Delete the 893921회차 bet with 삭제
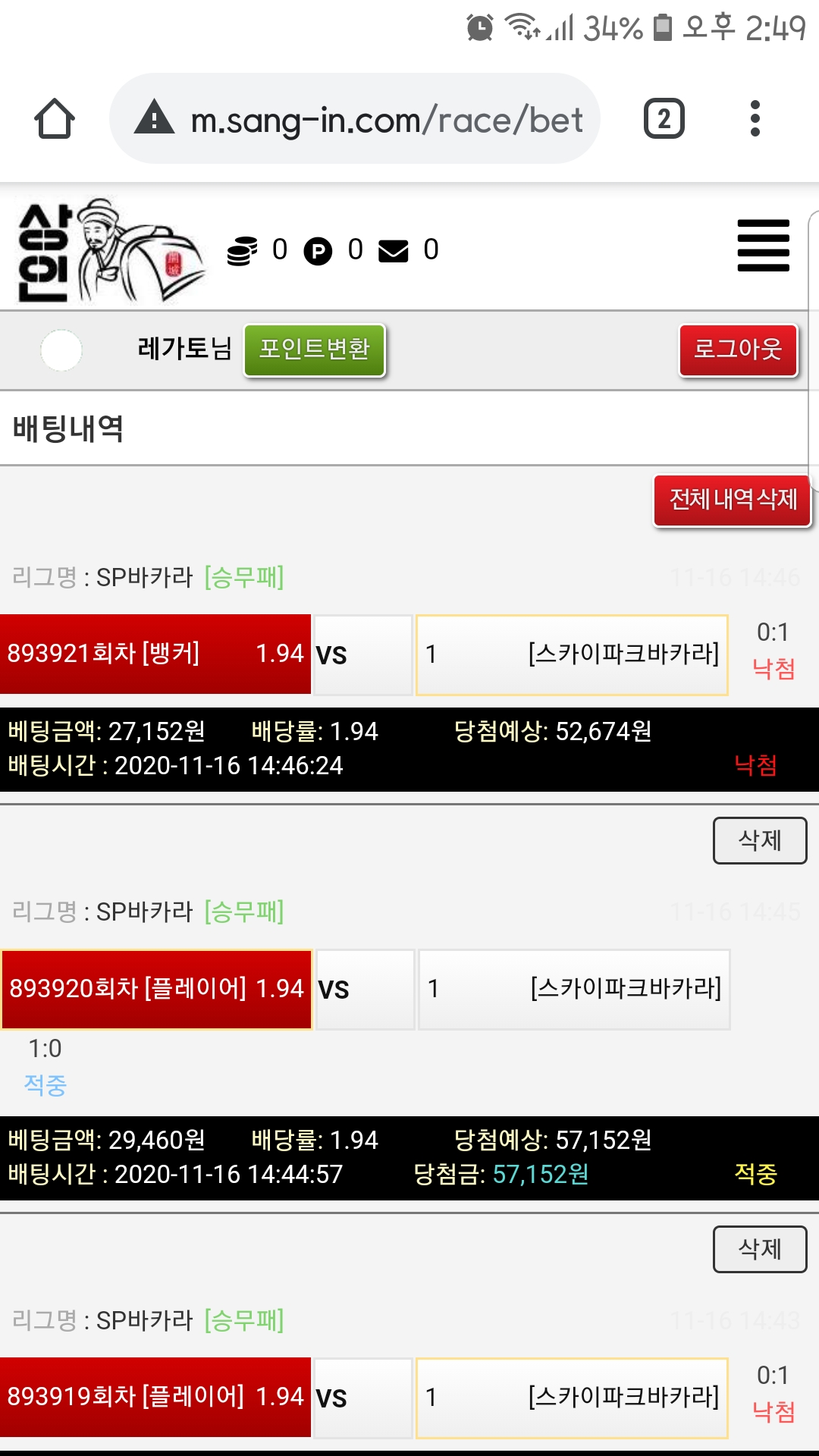The height and width of the screenshot is (1456, 819). pyautogui.click(x=759, y=840)
